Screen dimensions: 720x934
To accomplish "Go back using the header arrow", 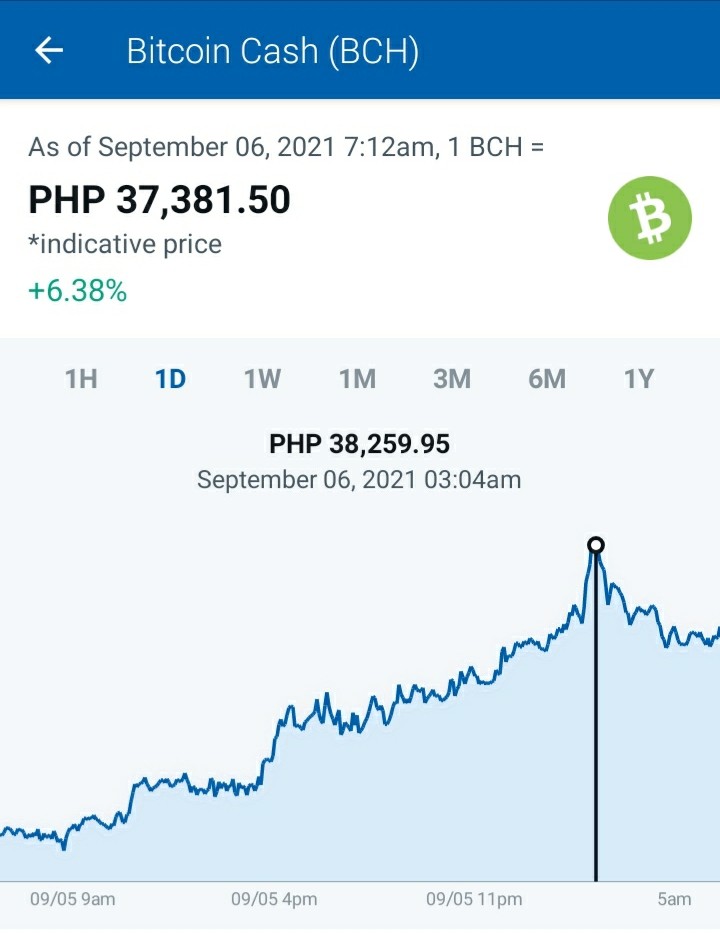I will click(x=49, y=50).
